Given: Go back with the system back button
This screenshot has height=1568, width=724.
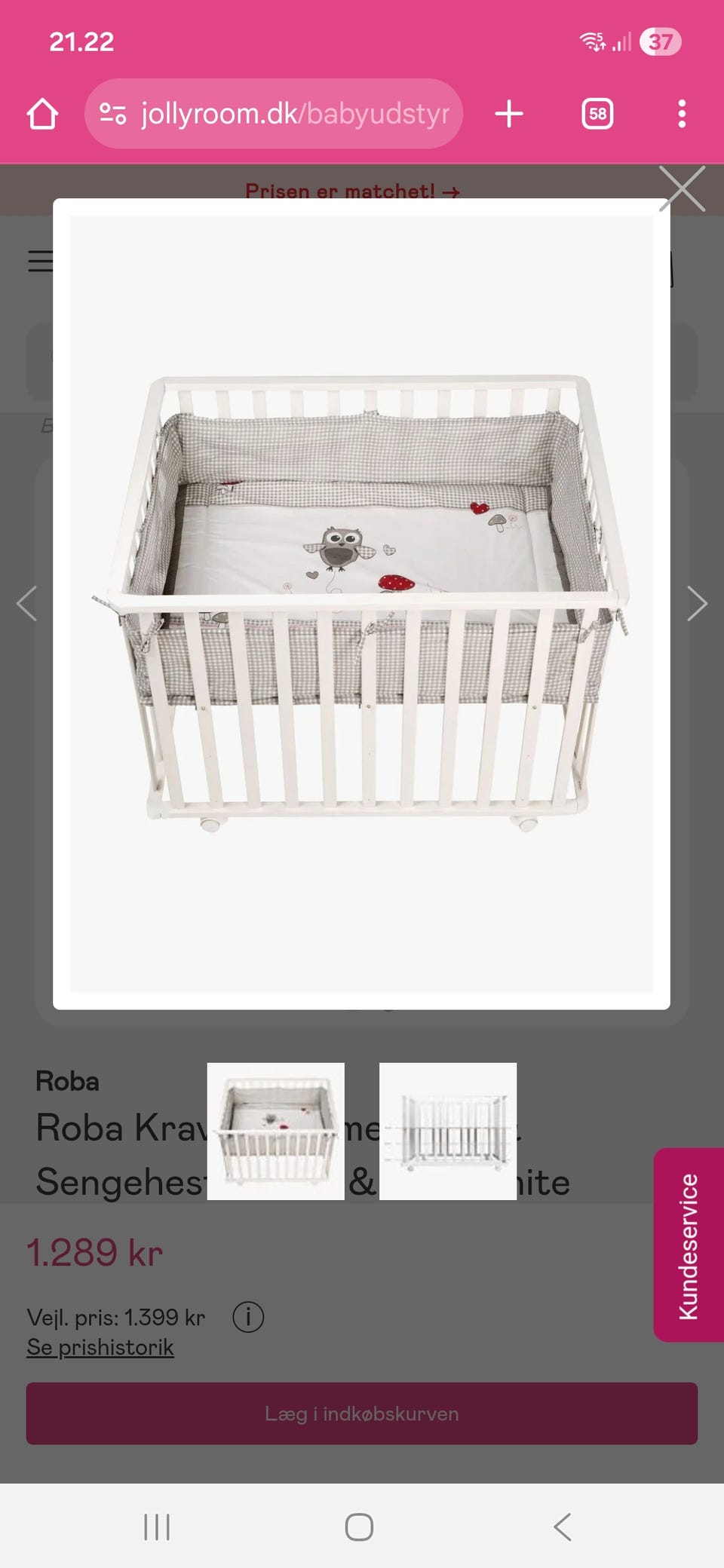Looking at the screenshot, I should click(x=563, y=1527).
